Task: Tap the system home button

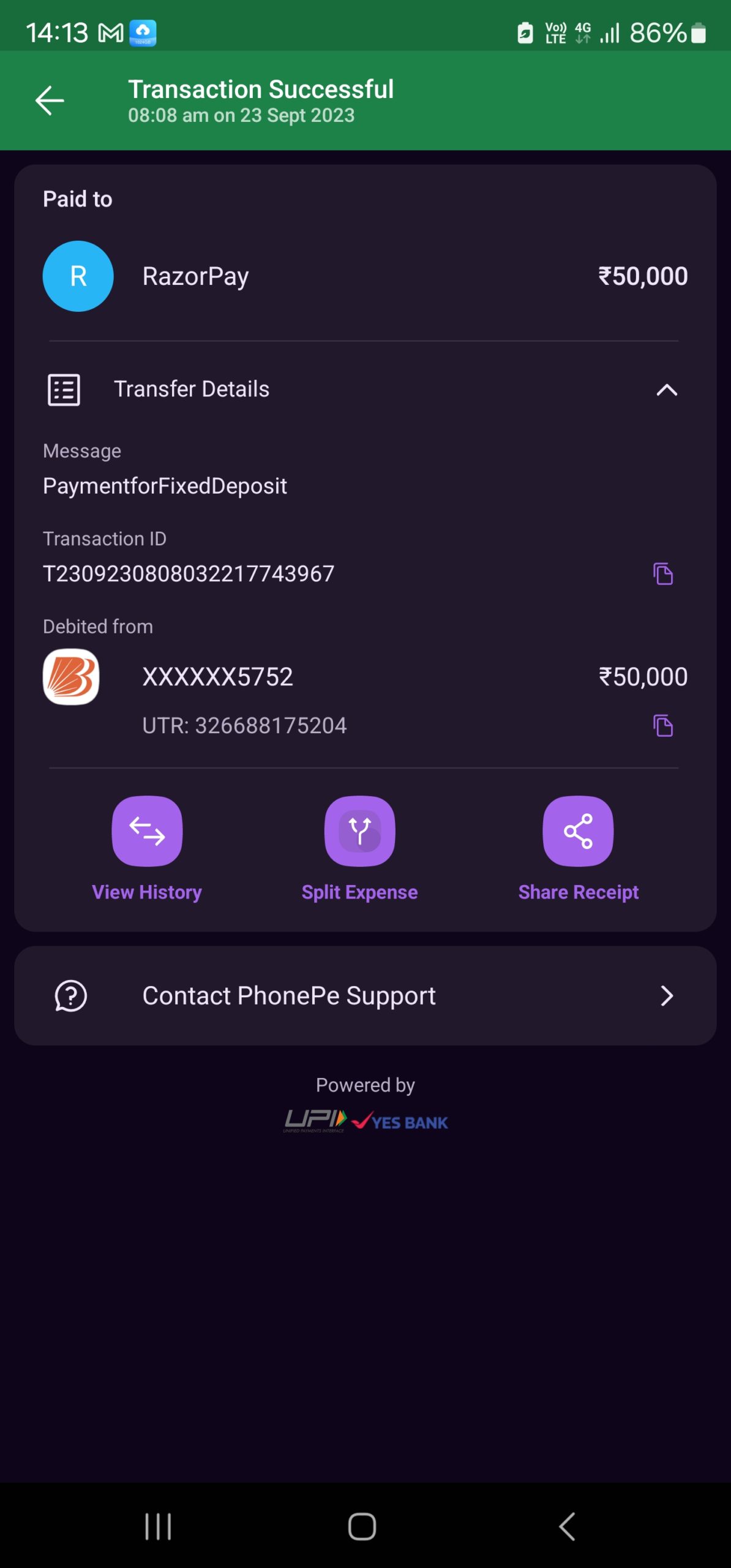Action: coord(362,1526)
